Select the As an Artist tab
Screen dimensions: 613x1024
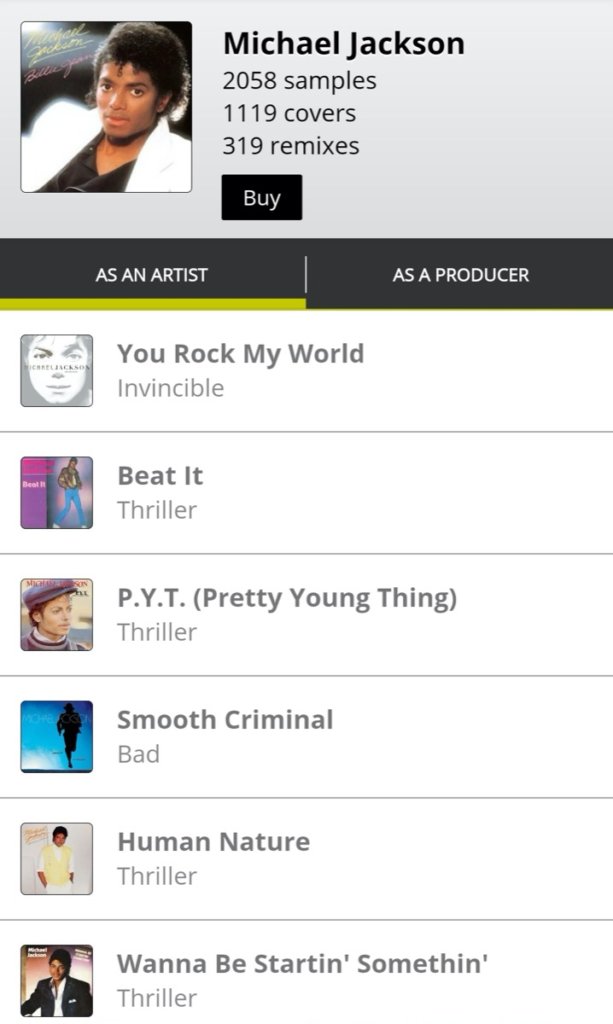[152, 274]
